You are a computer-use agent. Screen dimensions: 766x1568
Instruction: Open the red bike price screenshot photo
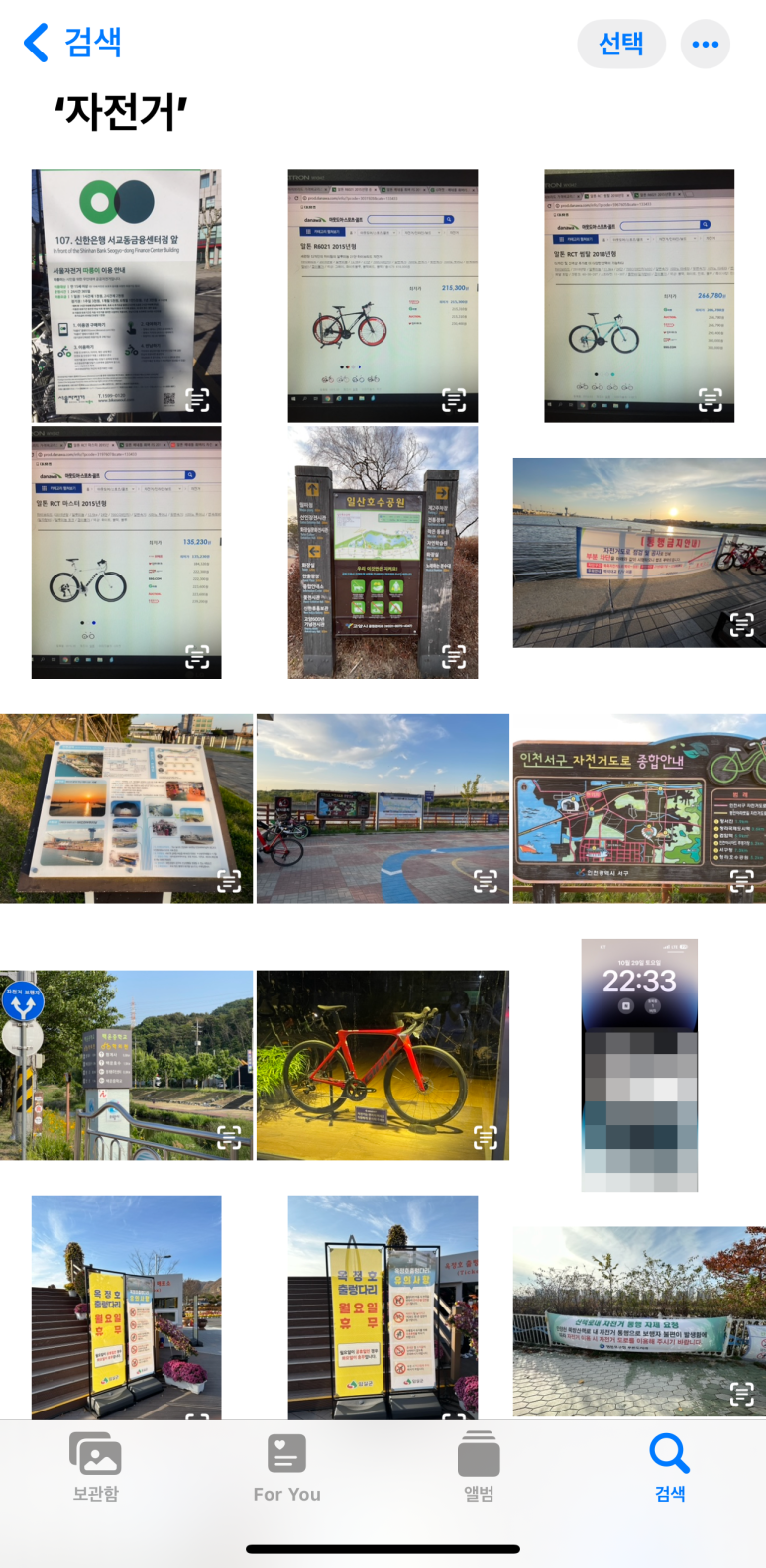(383, 295)
